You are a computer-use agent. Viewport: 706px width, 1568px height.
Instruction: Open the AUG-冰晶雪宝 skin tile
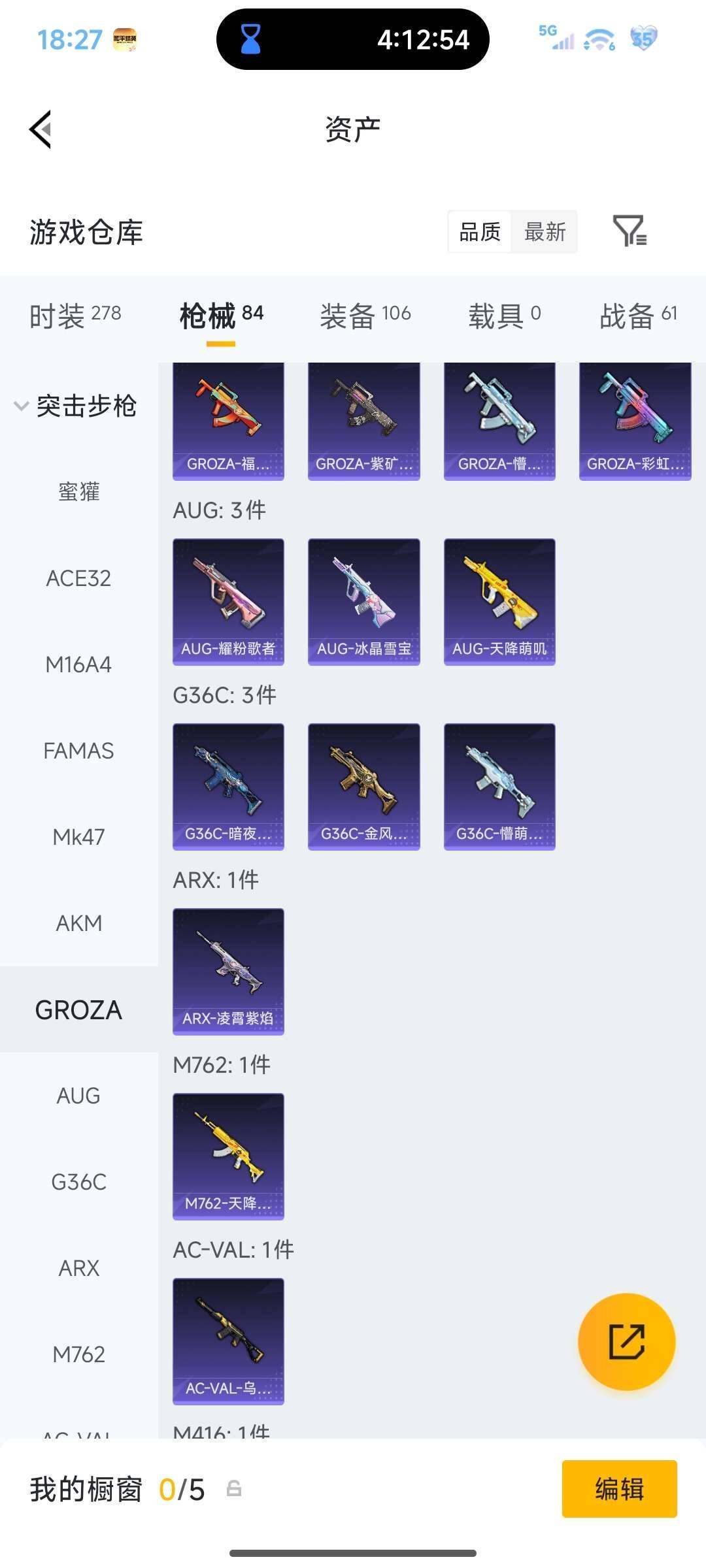(363, 601)
